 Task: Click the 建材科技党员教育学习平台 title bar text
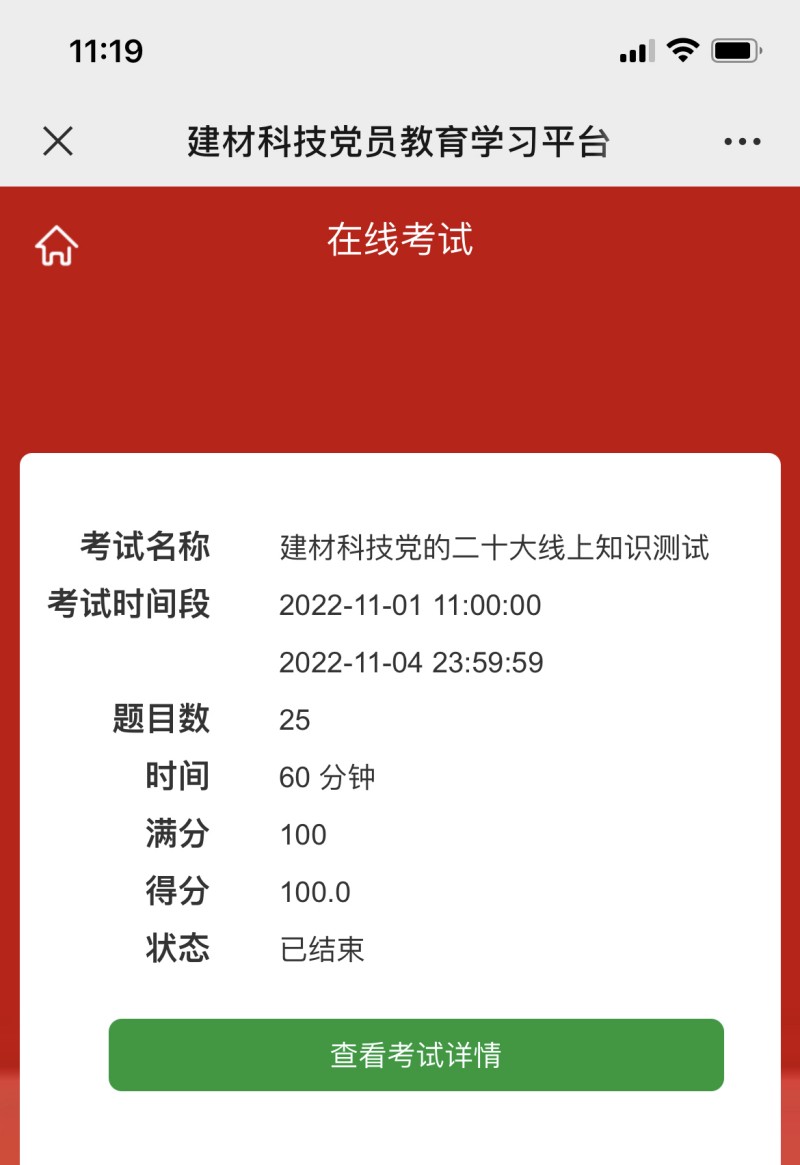[x=399, y=141]
